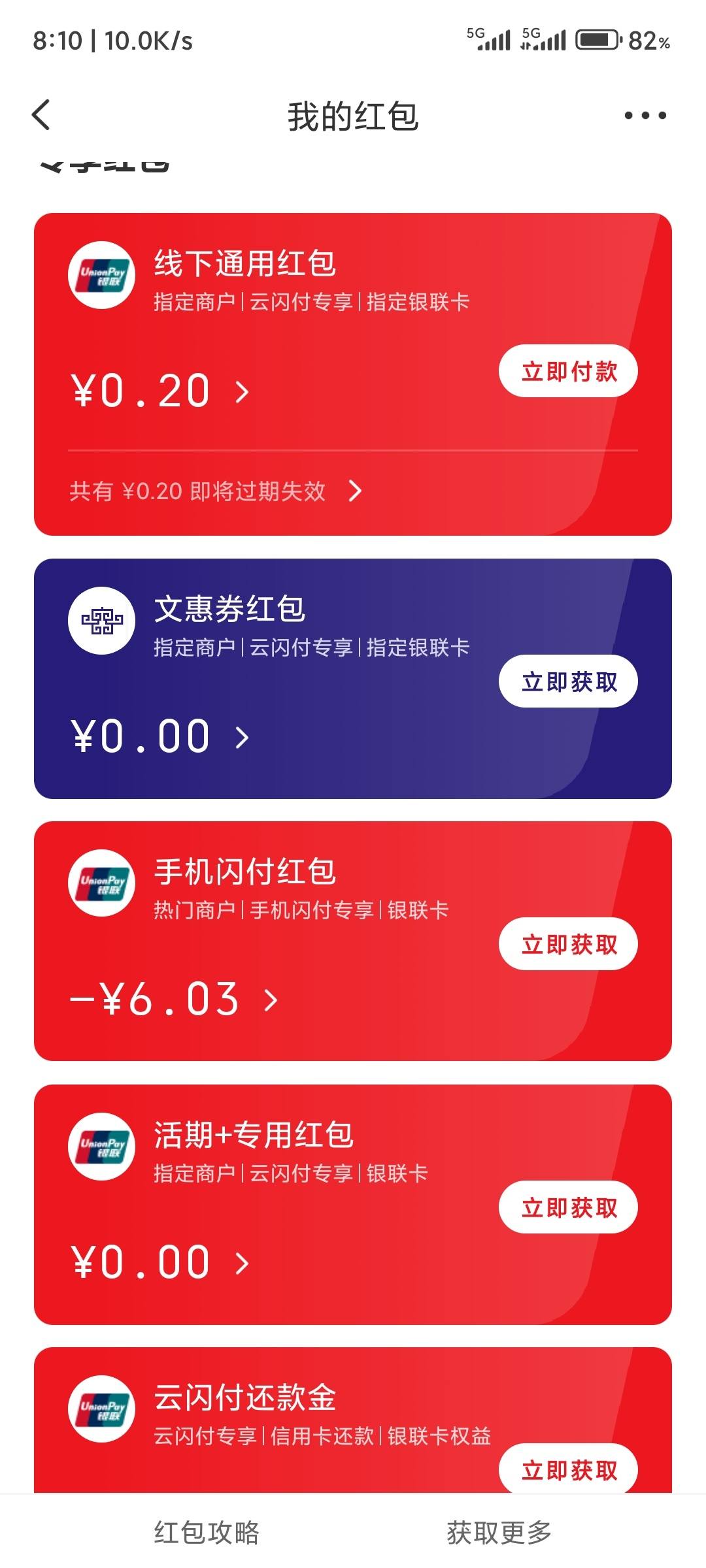706x1568 pixels.
Task: Tap 立即获取 on 云闪付还款金
Action: (x=568, y=1470)
